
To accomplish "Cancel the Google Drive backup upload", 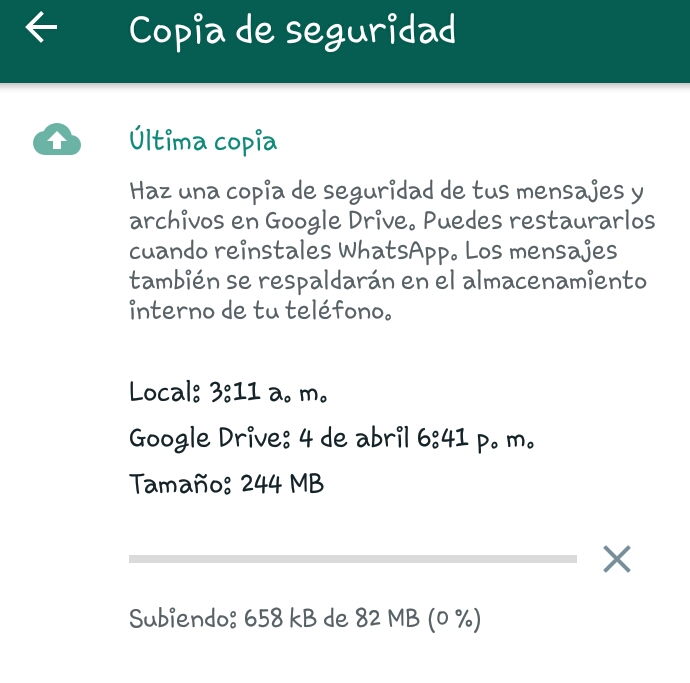I will tap(617, 559).
